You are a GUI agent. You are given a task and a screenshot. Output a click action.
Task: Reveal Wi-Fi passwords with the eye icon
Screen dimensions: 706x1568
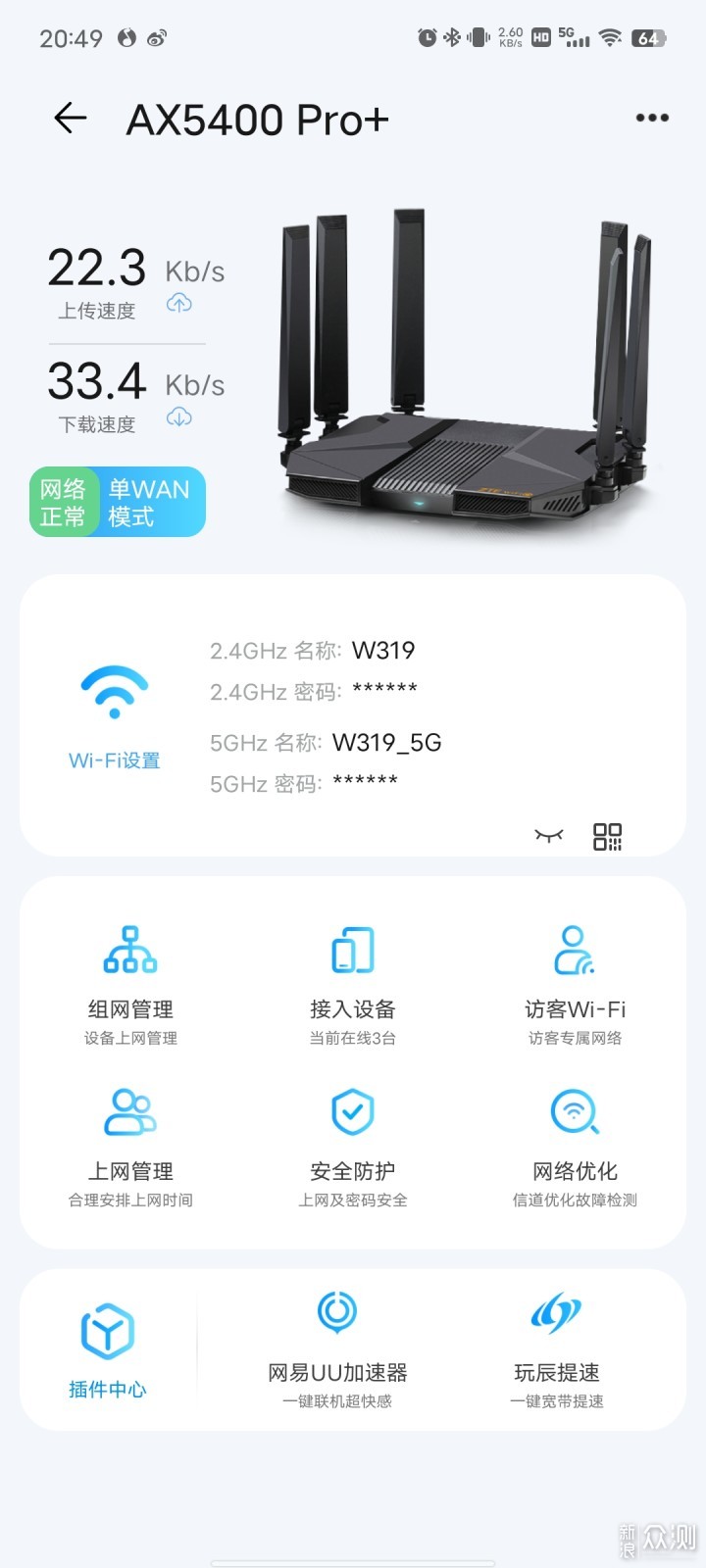coord(549,836)
